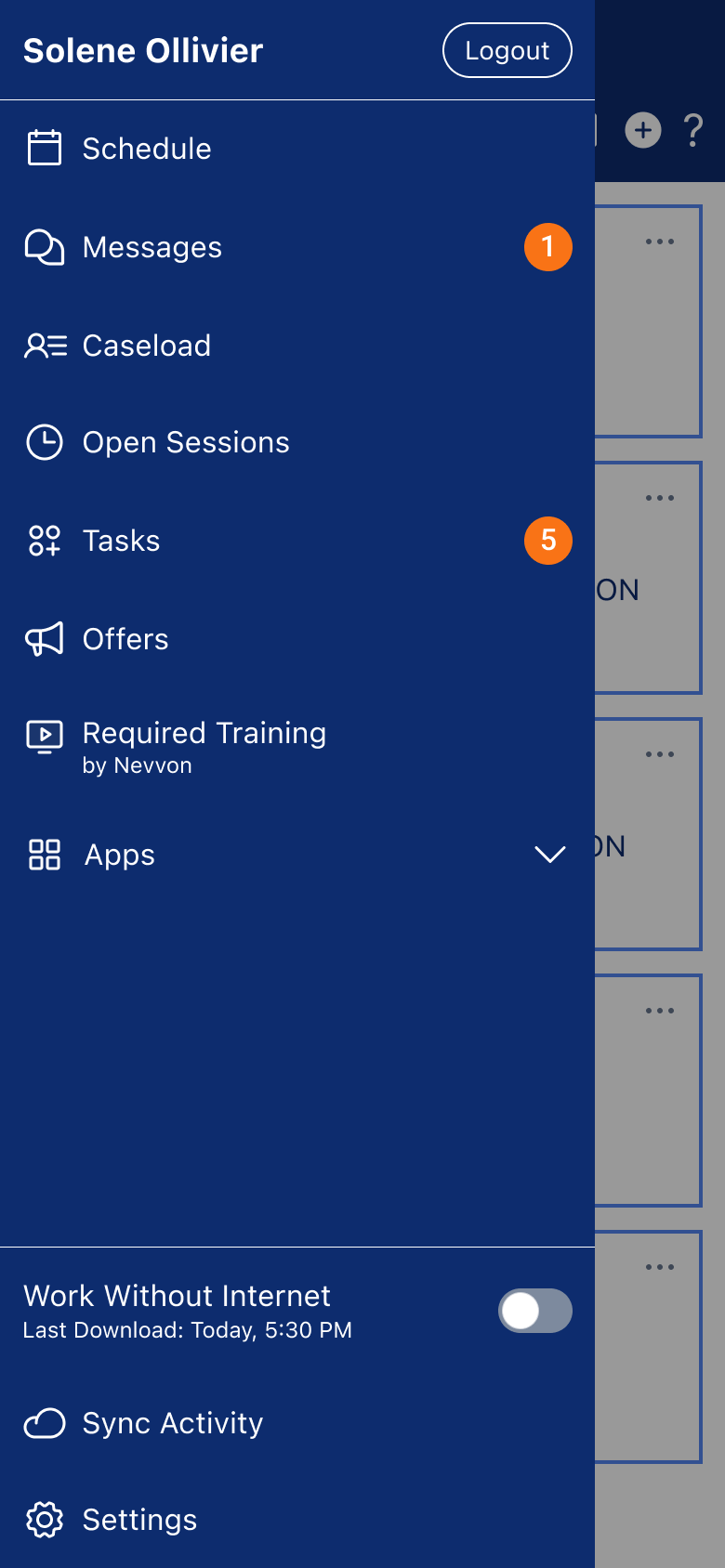Select the Schedule calendar icon

pyautogui.click(x=44, y=147)
